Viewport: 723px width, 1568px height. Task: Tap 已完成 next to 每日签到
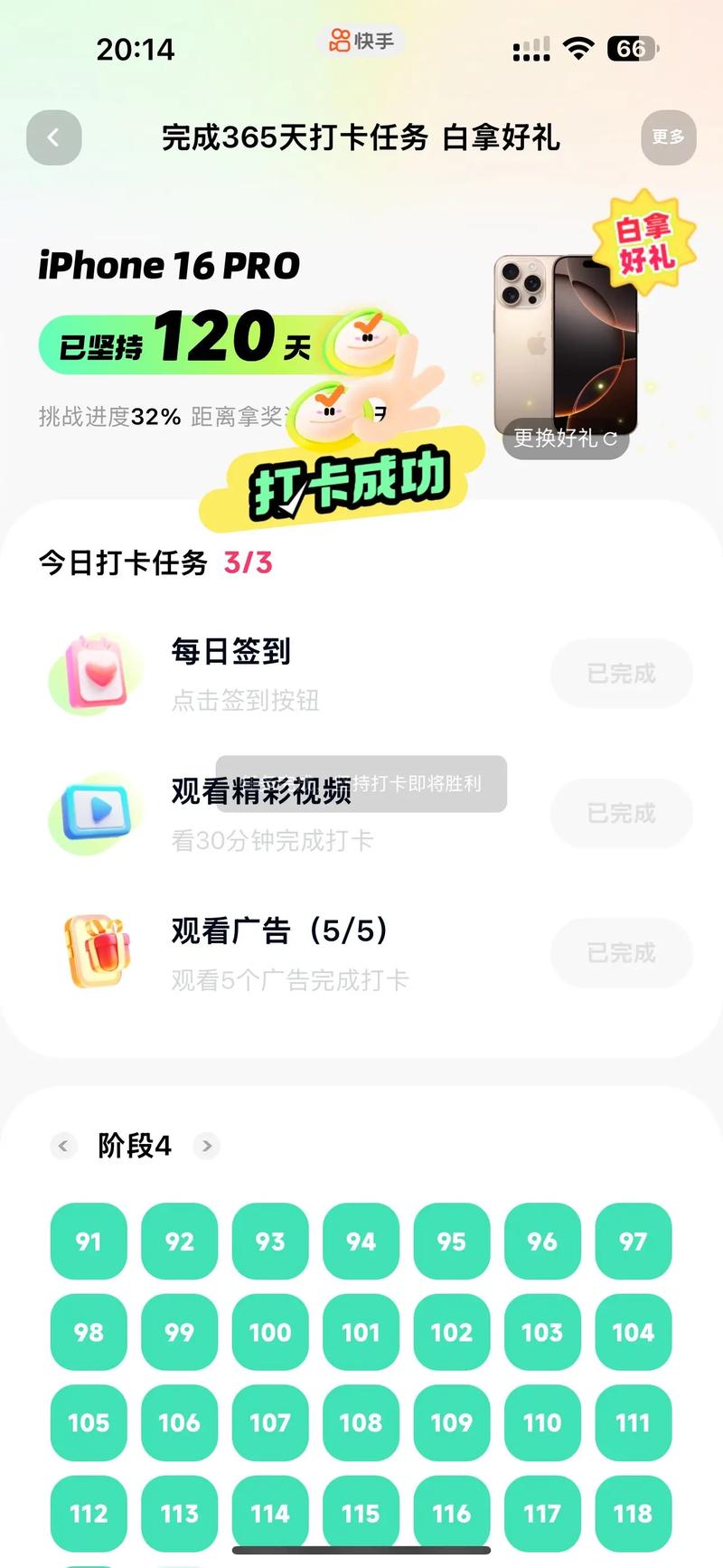pyautogui.click(x=621, y=673)
